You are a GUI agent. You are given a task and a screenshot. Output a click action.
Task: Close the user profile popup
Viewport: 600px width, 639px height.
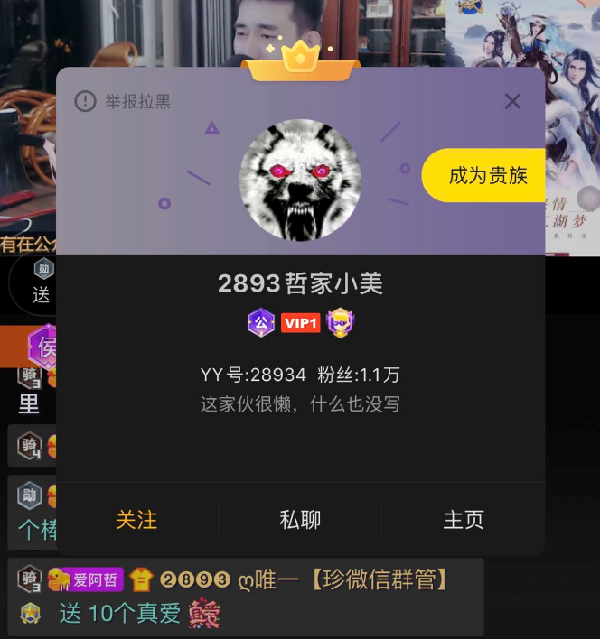[x=512, y=101]
